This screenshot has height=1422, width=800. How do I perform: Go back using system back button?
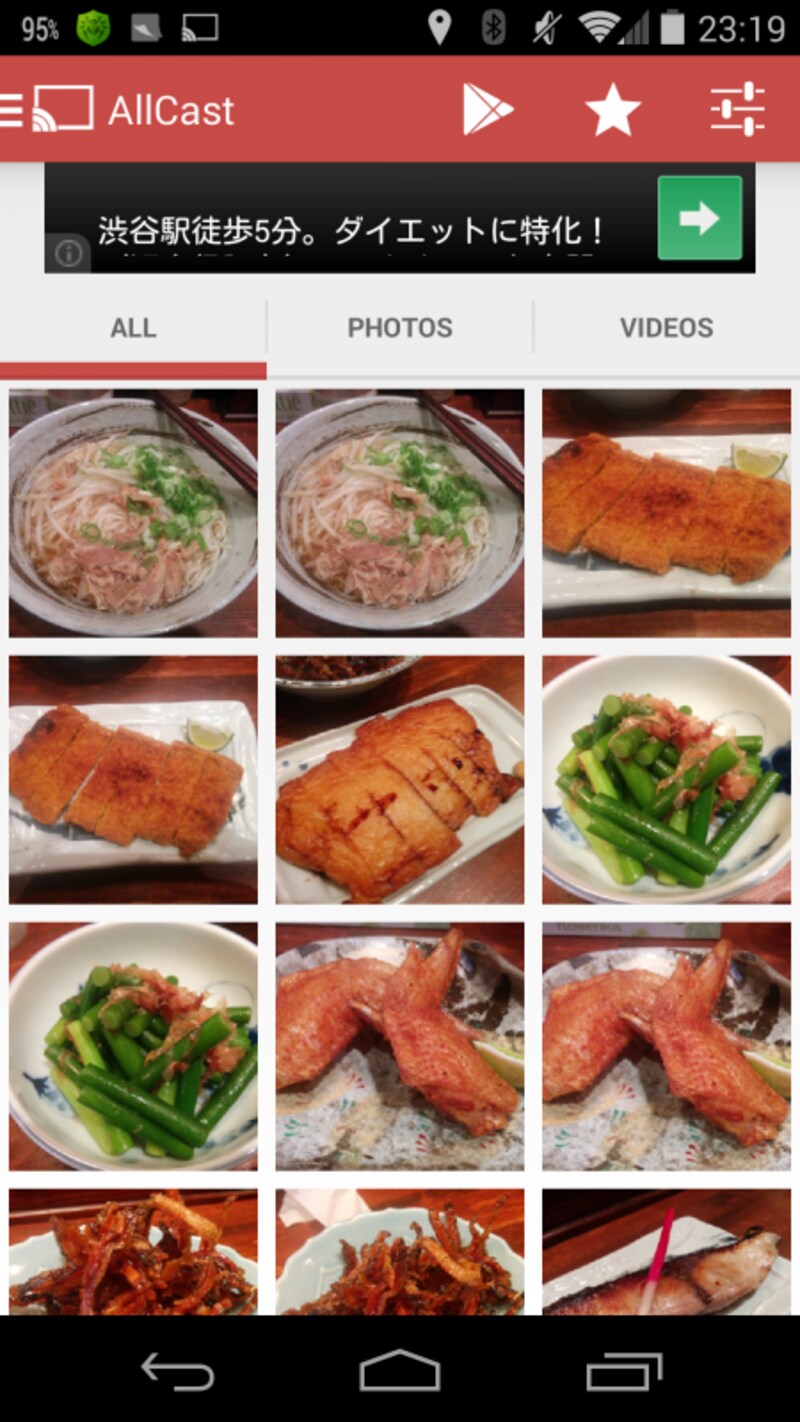tap(177, 1371)
